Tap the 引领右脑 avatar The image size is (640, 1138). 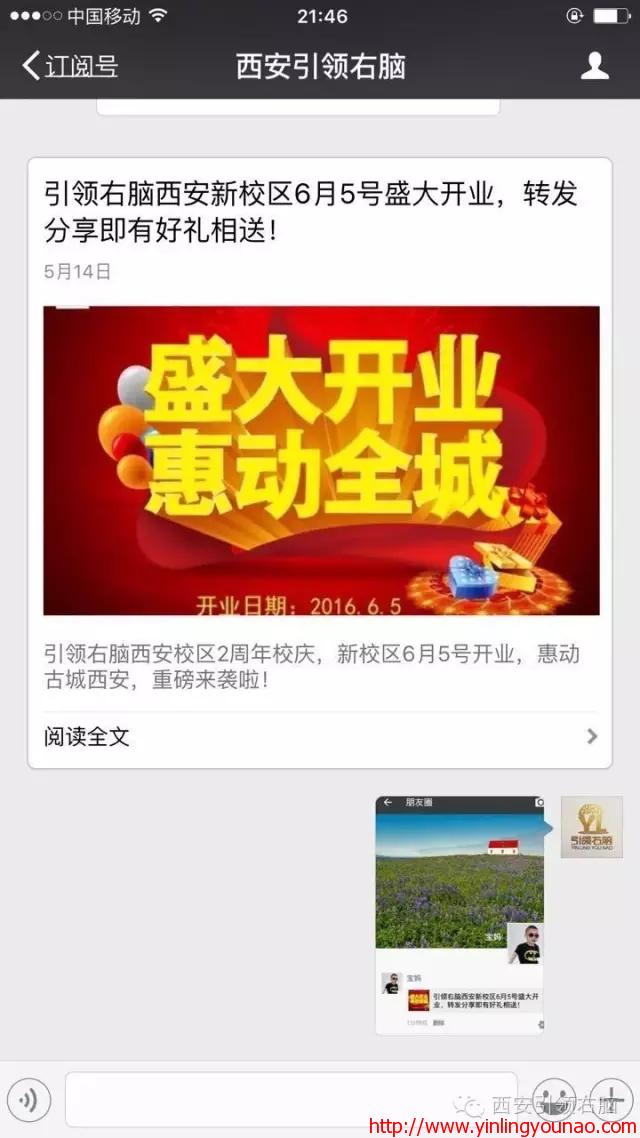click(x=591, y=827)
